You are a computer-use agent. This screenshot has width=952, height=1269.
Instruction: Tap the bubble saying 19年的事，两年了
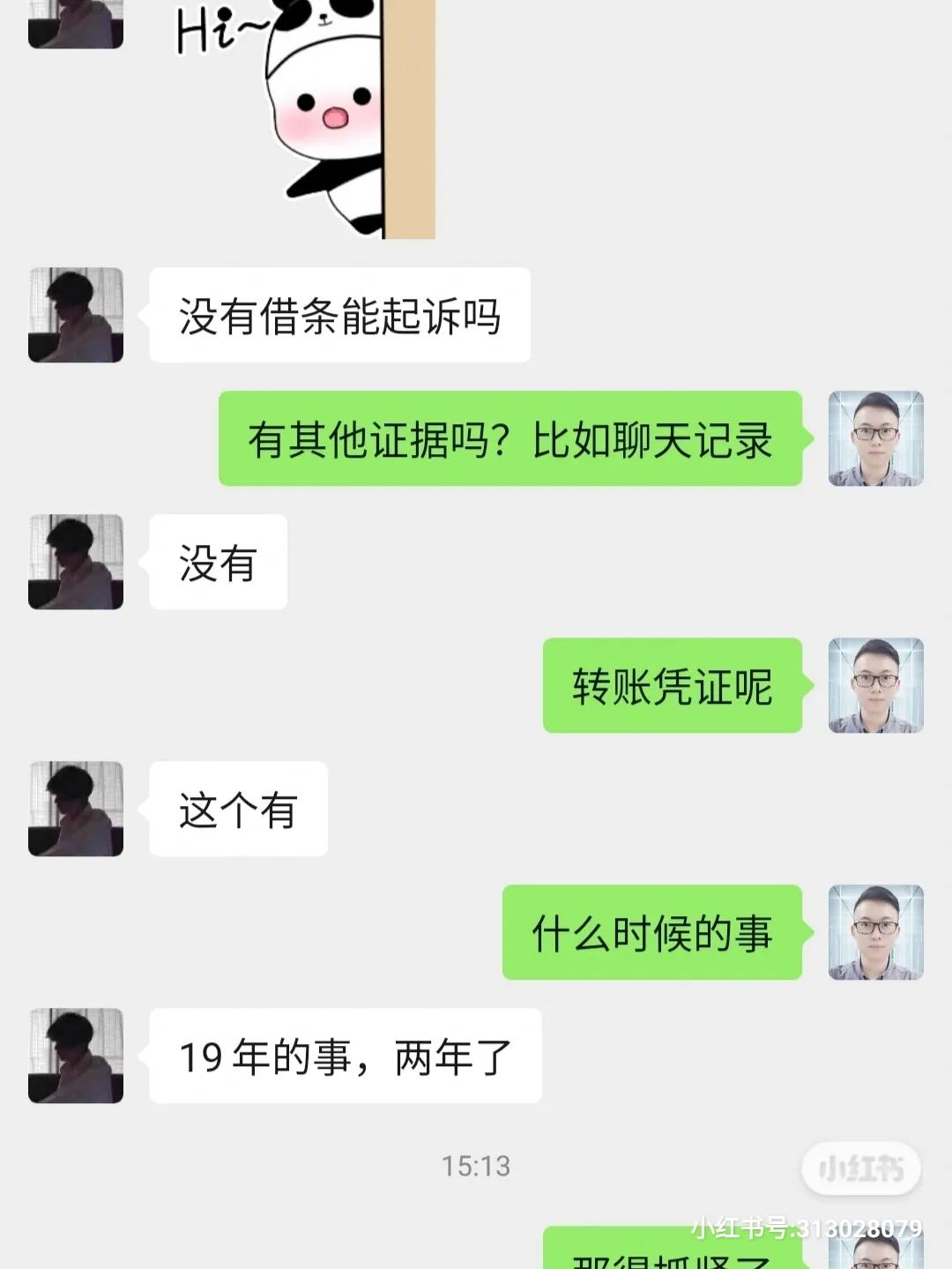[x=344, y=1055]
